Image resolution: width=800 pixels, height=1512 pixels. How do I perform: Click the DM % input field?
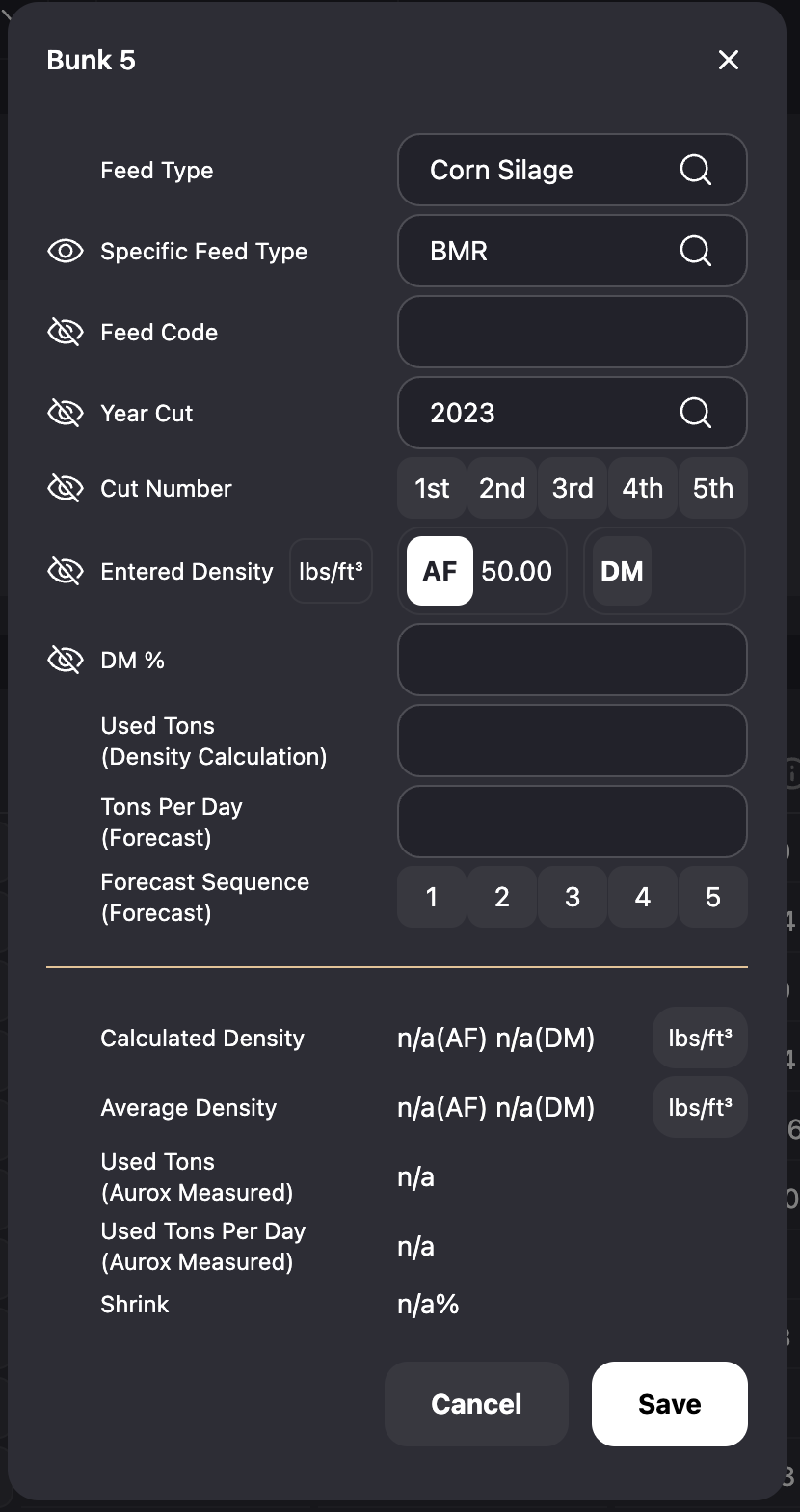(x=573, y=660)
